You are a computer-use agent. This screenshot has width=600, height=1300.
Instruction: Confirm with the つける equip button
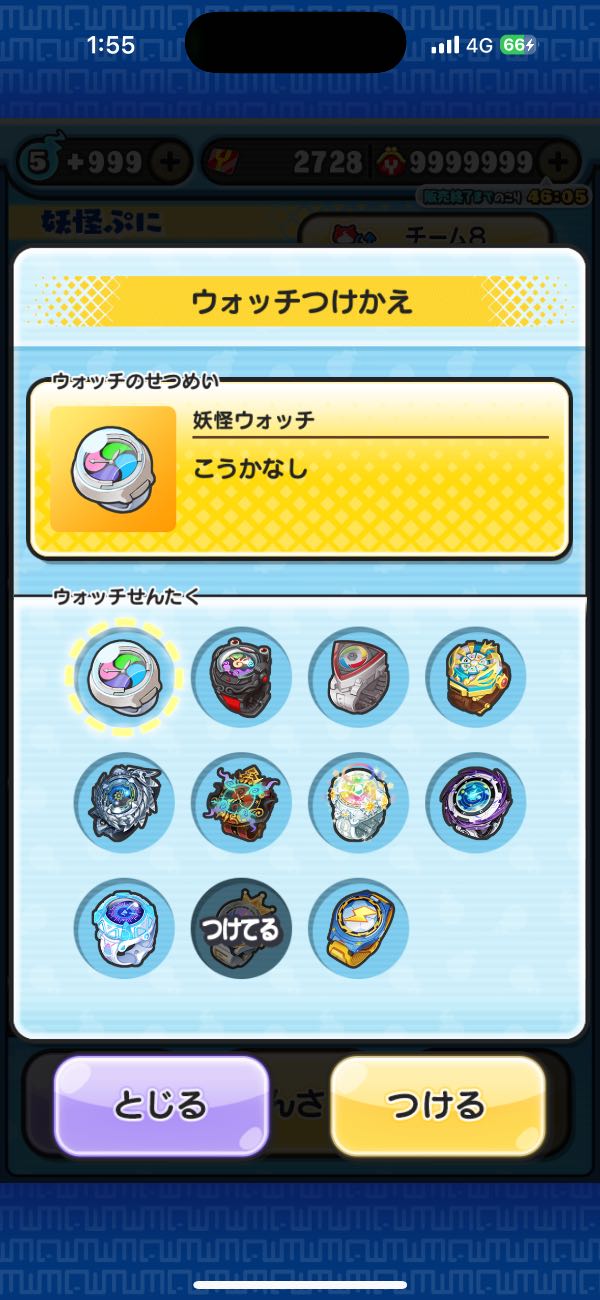pos(437,1105)
